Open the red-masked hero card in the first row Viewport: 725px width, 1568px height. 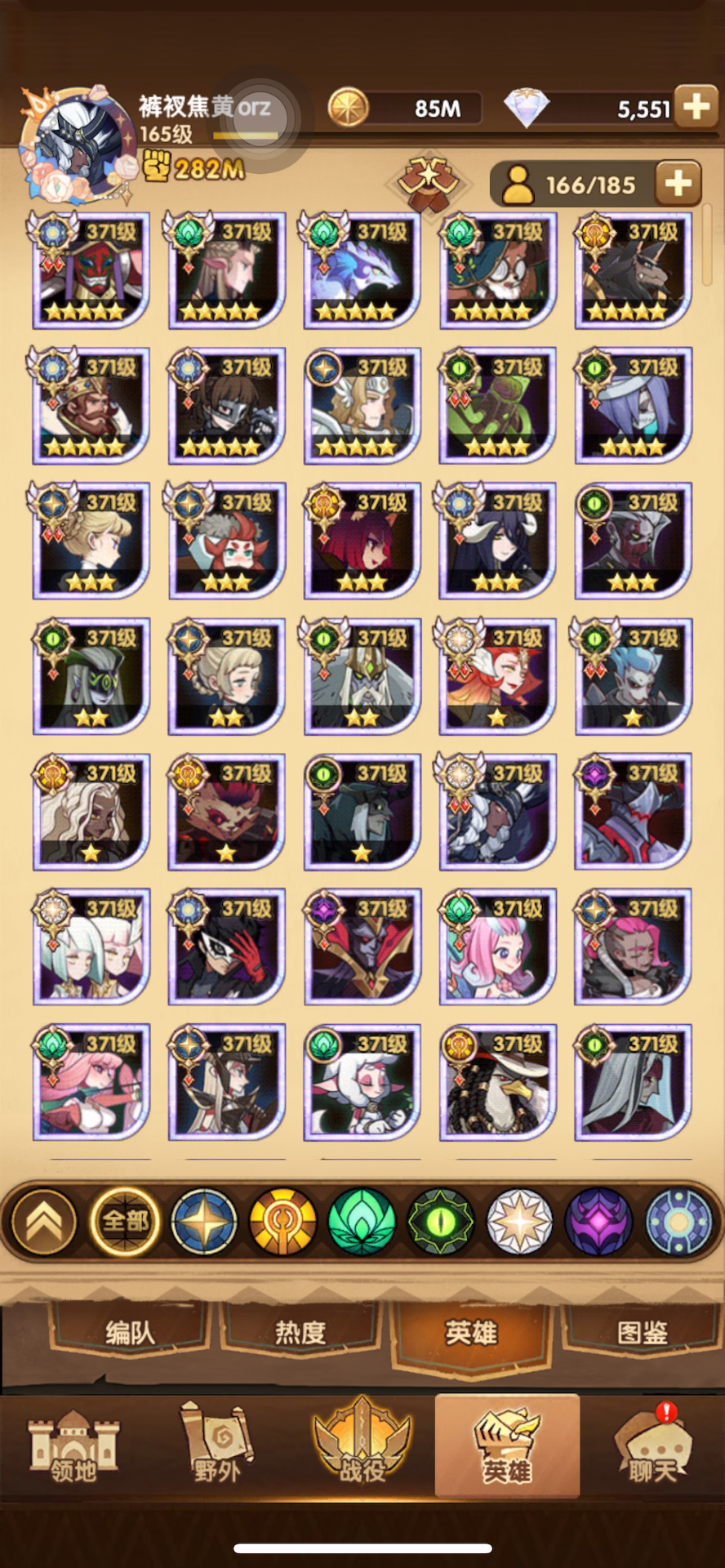click(x=91, y=270)
